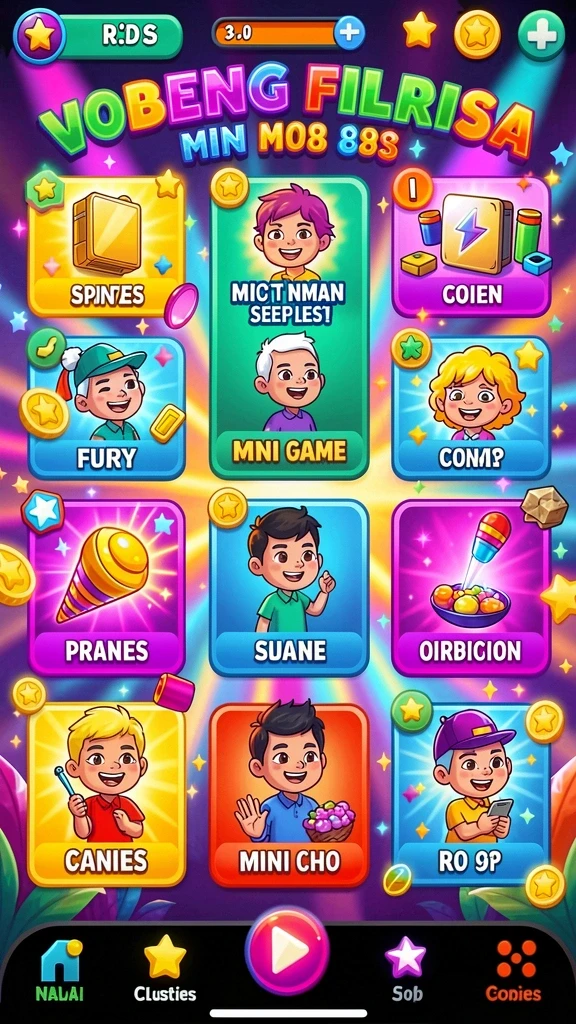Open the CANIES card
The width and height of the screenshot is (576, 1024).
coord(106,794)
